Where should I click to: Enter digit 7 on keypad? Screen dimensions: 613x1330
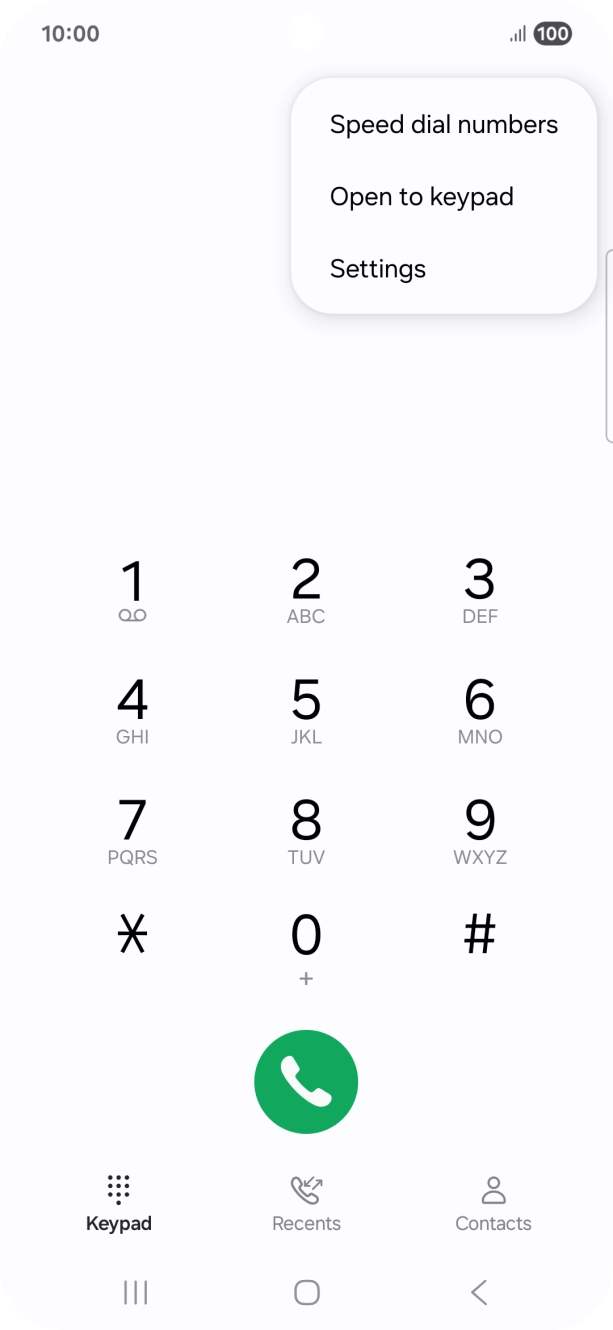(133, 830)
